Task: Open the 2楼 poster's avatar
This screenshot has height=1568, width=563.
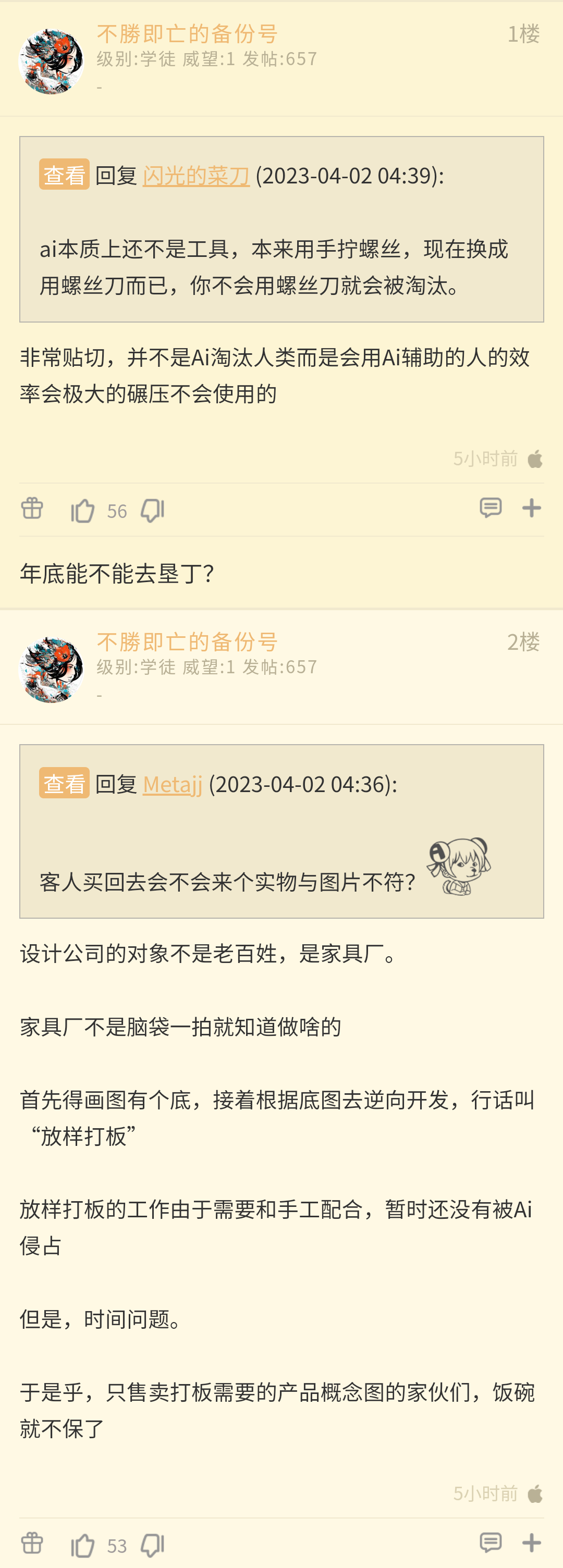Action: pyautogui.click(x=51, y=670)
